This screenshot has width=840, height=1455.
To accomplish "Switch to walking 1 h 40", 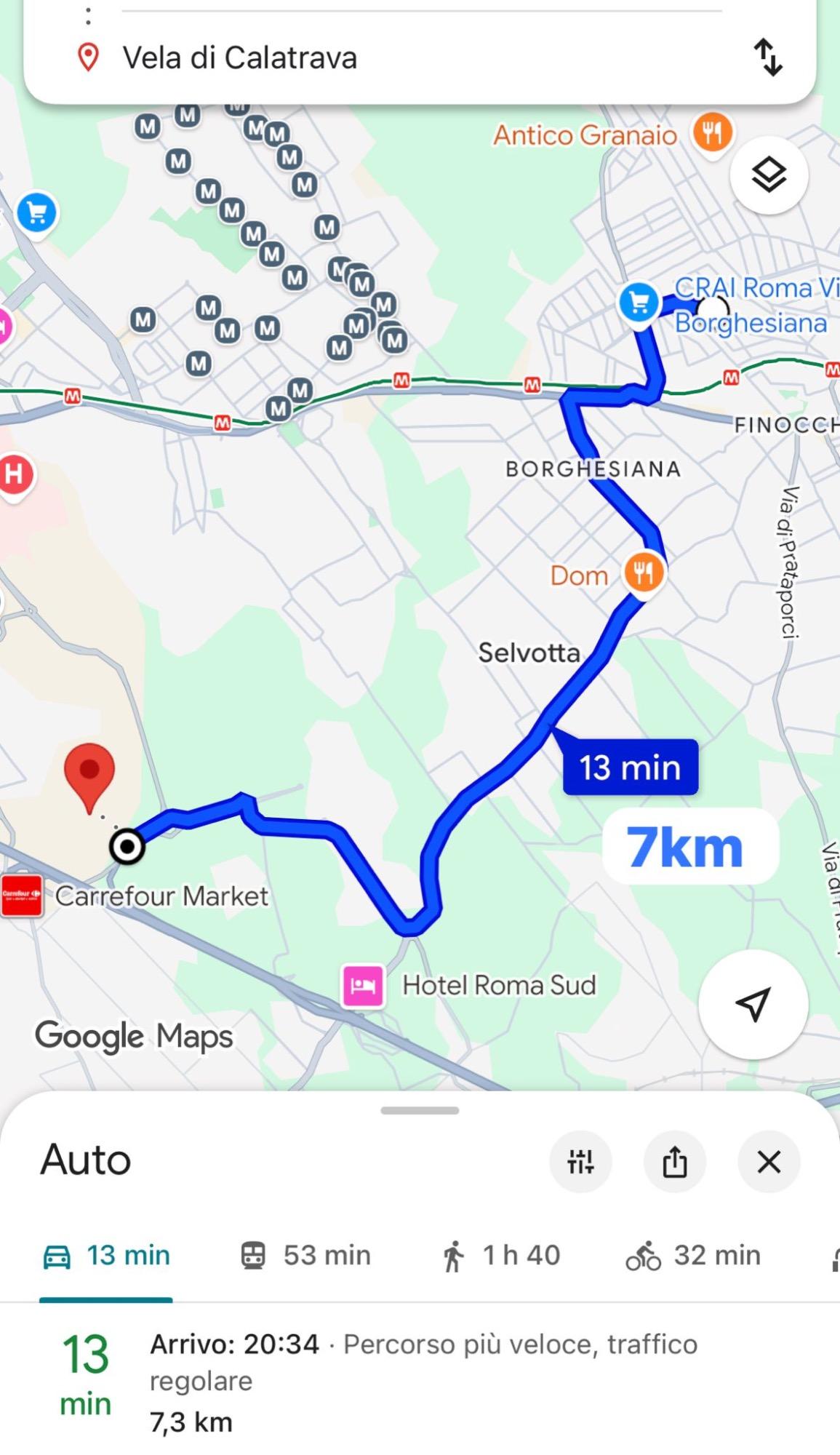I will click(500, 1256).
